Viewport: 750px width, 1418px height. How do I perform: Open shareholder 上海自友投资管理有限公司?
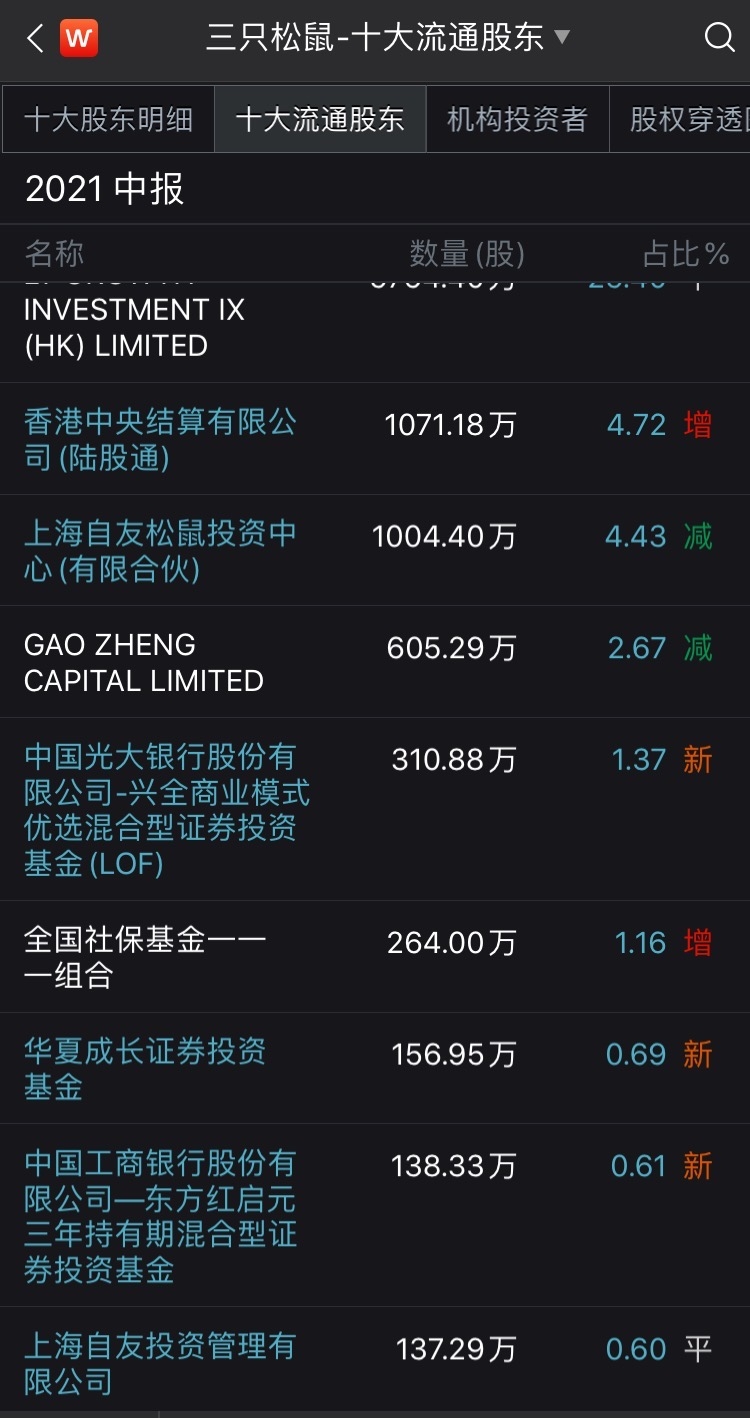click(x=160, y=1363)
